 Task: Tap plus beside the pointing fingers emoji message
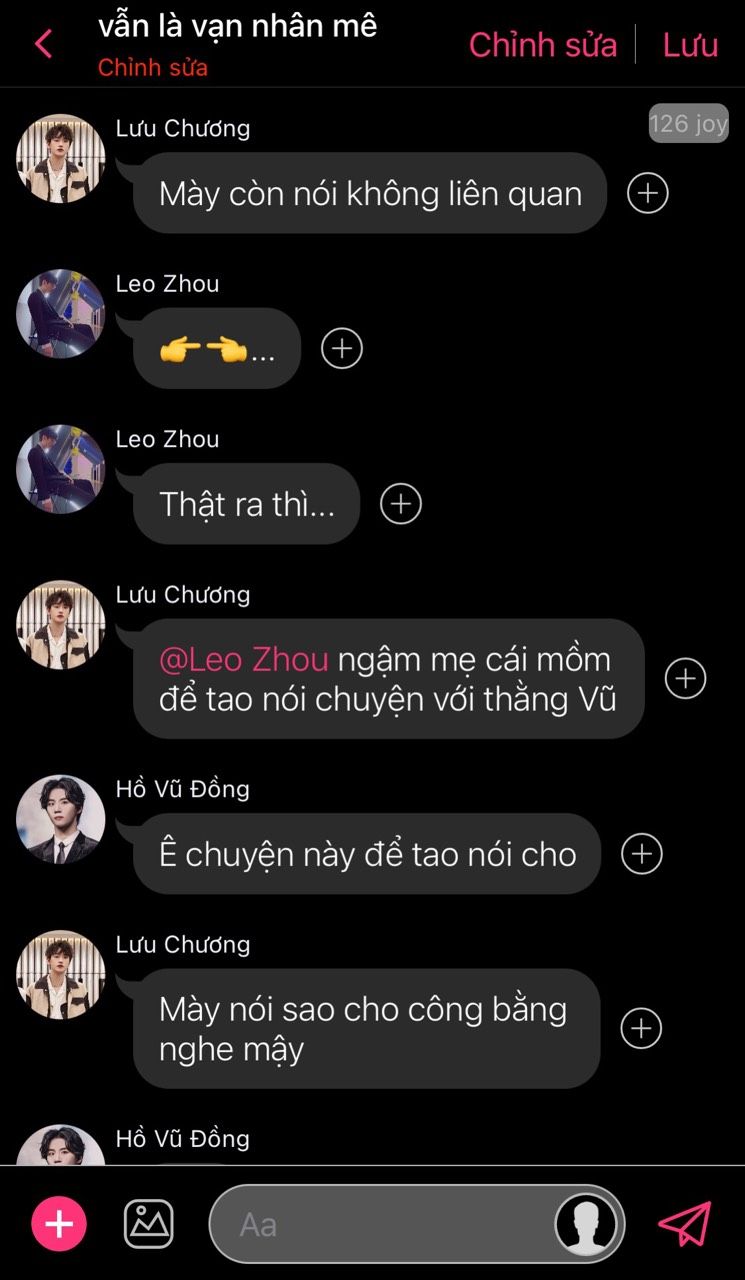[x=342, y=348]
